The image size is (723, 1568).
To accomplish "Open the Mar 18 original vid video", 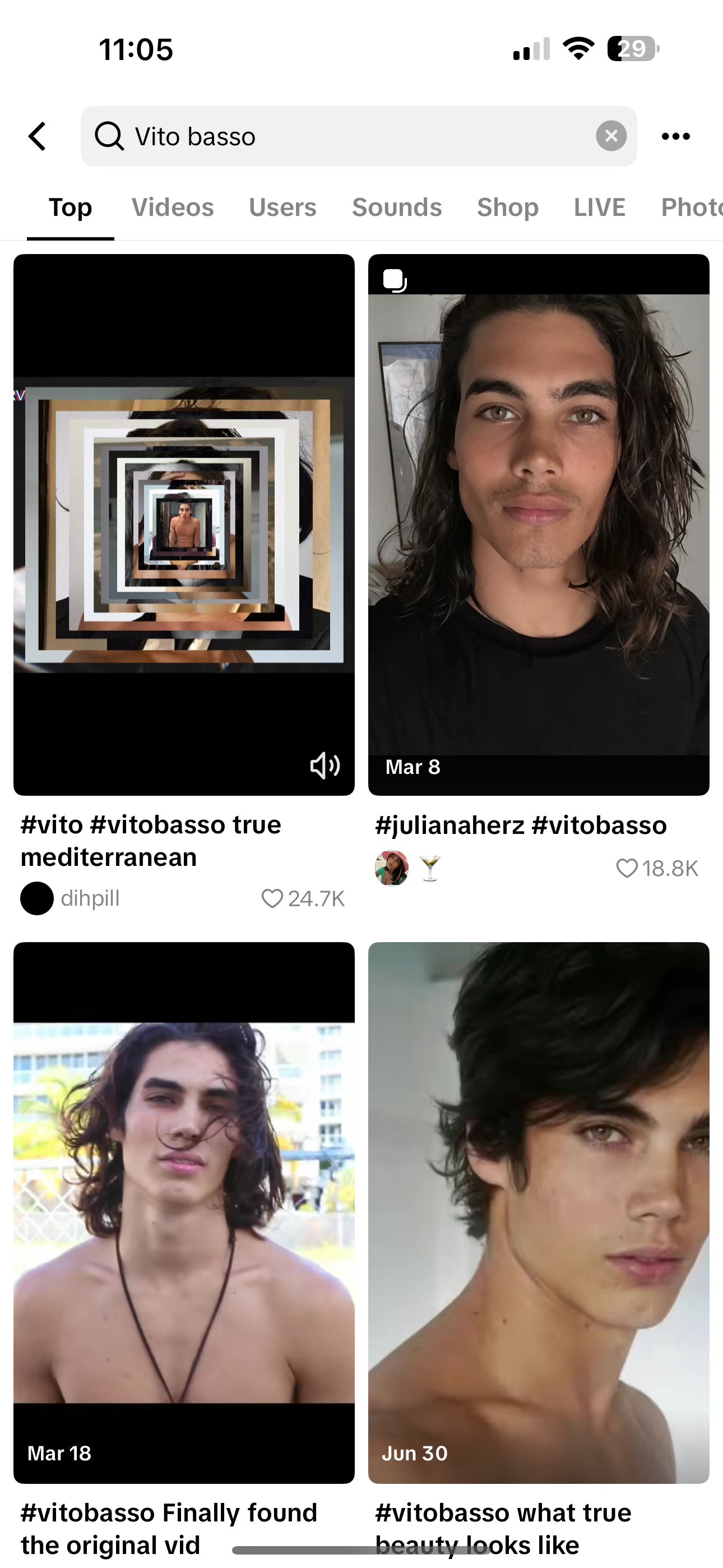I will pyautogui.click(x=184, y=1211).
